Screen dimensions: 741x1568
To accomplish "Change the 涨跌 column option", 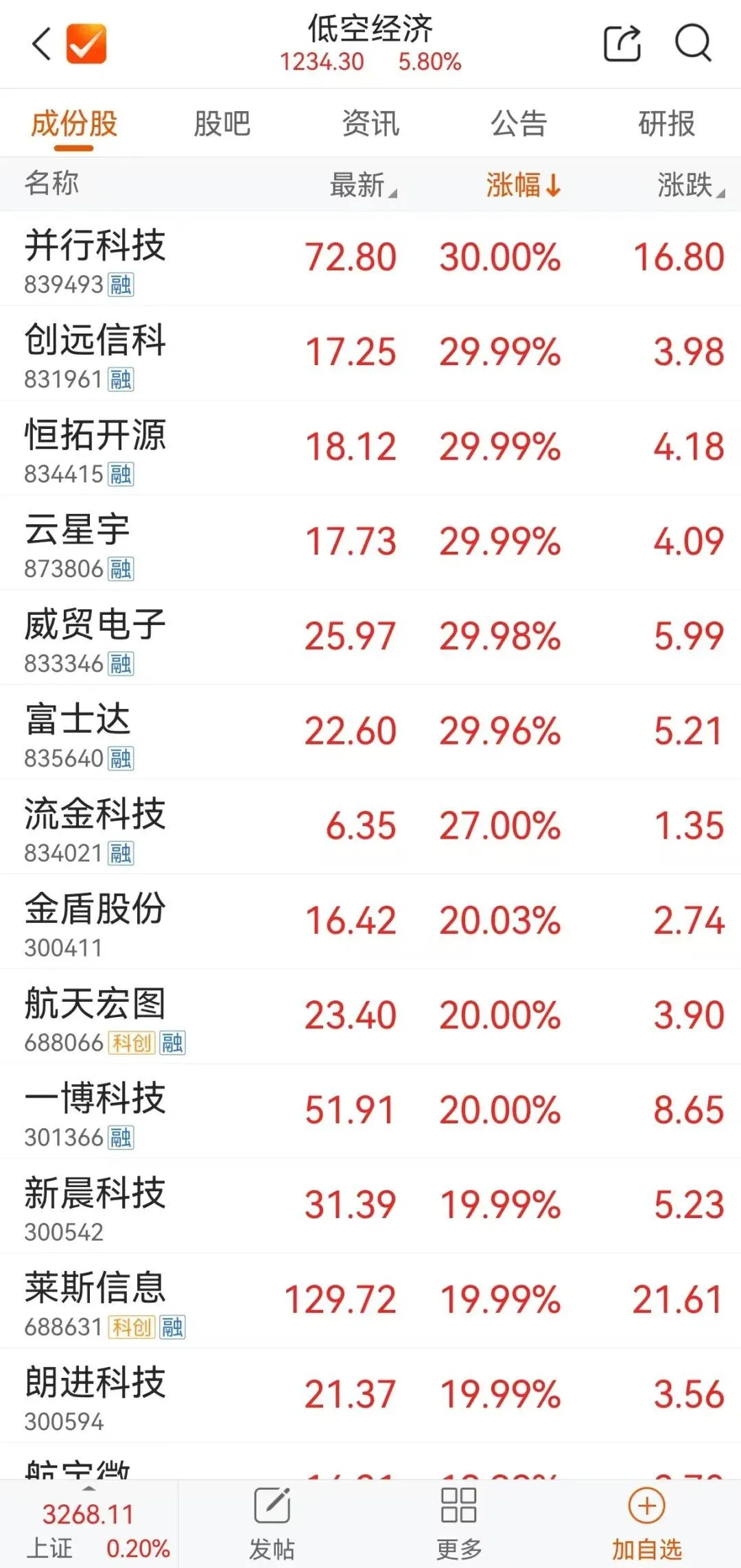I will click(691, 185).
